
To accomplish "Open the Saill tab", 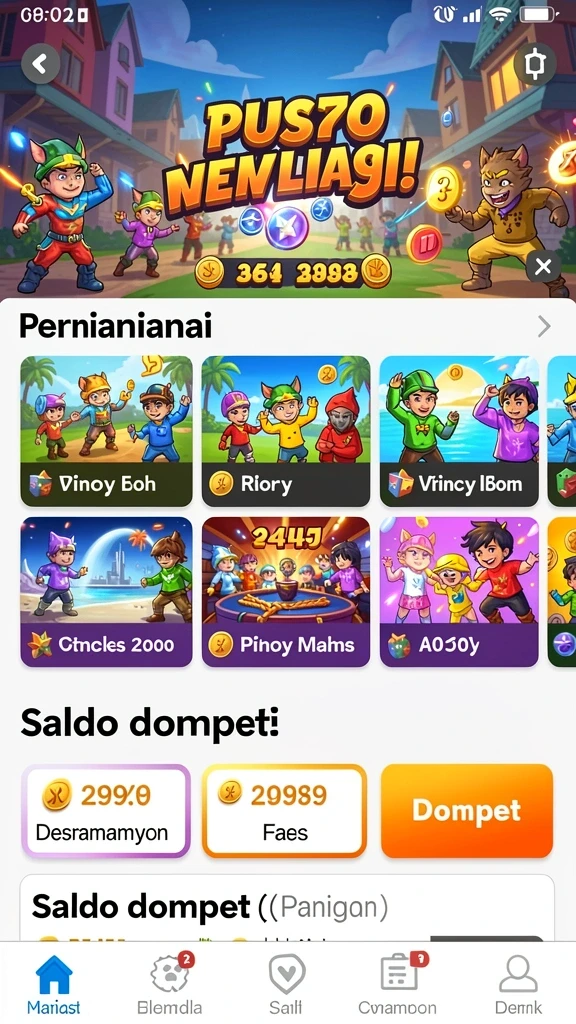I will pyautogui.click(x=287, y=985).
